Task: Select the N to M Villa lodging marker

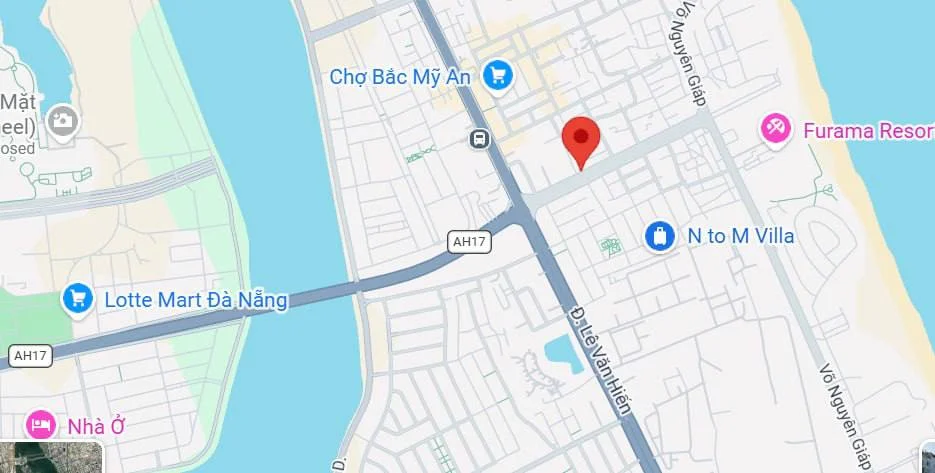Action: point(659,236)
